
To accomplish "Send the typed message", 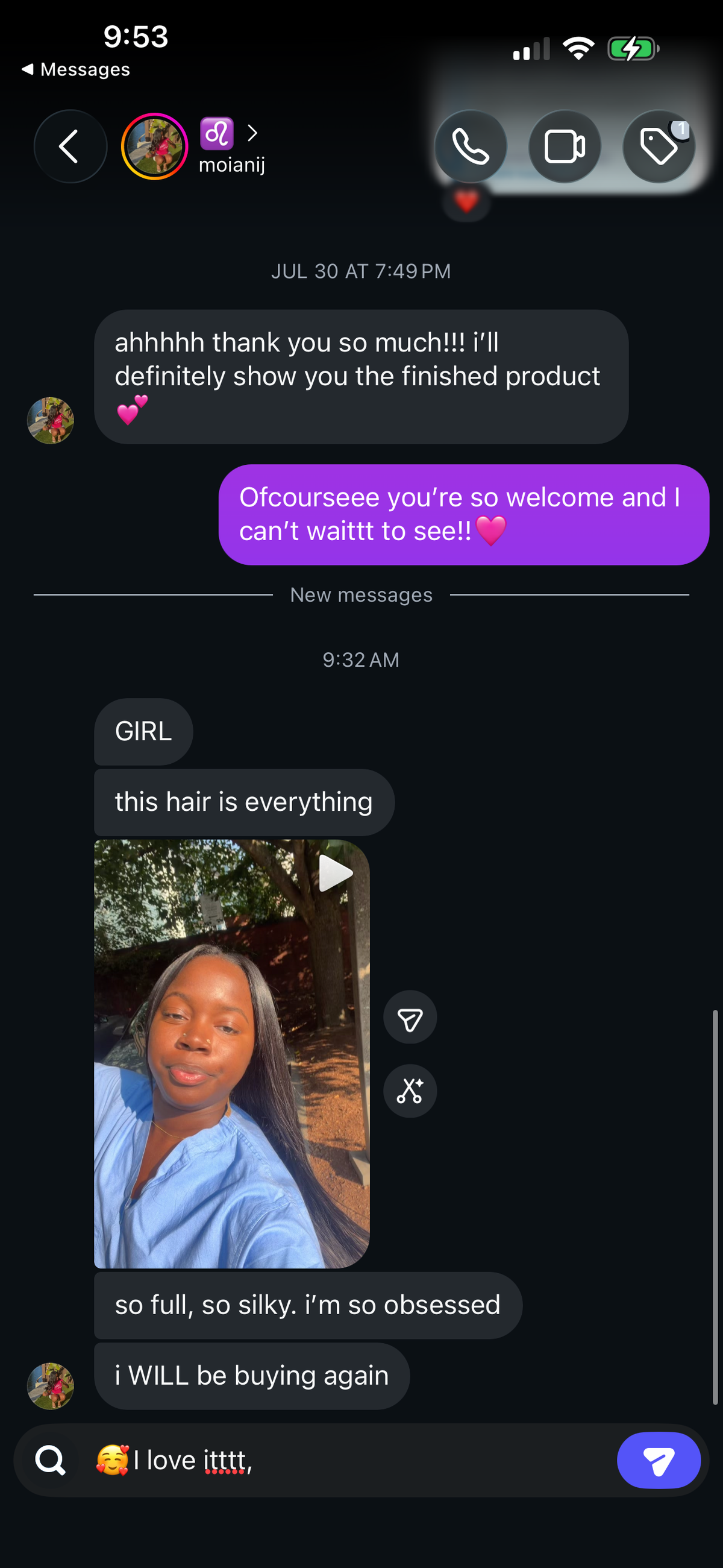I will [659, 1460].
